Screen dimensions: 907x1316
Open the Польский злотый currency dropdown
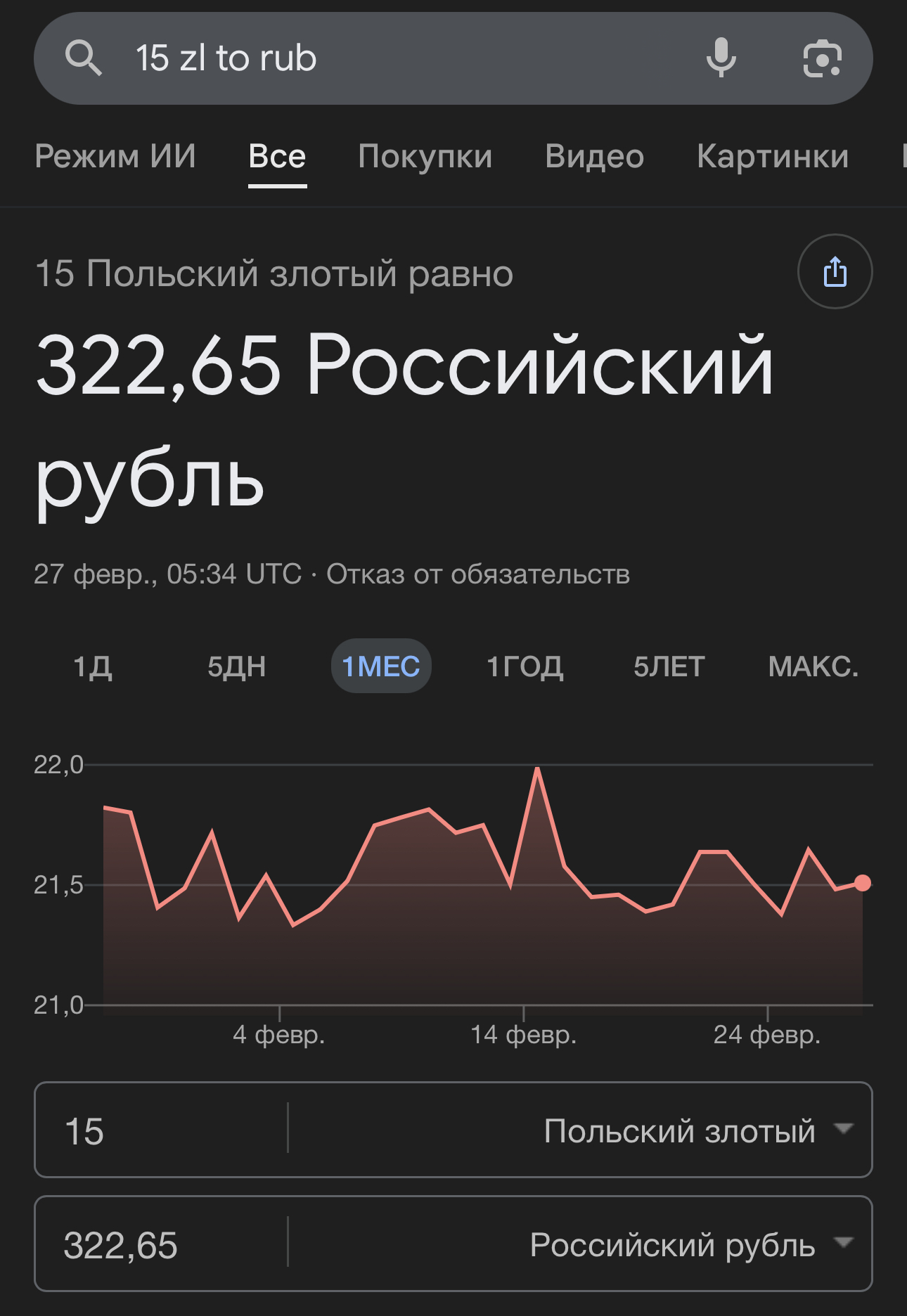click(x=581, y=1130)
